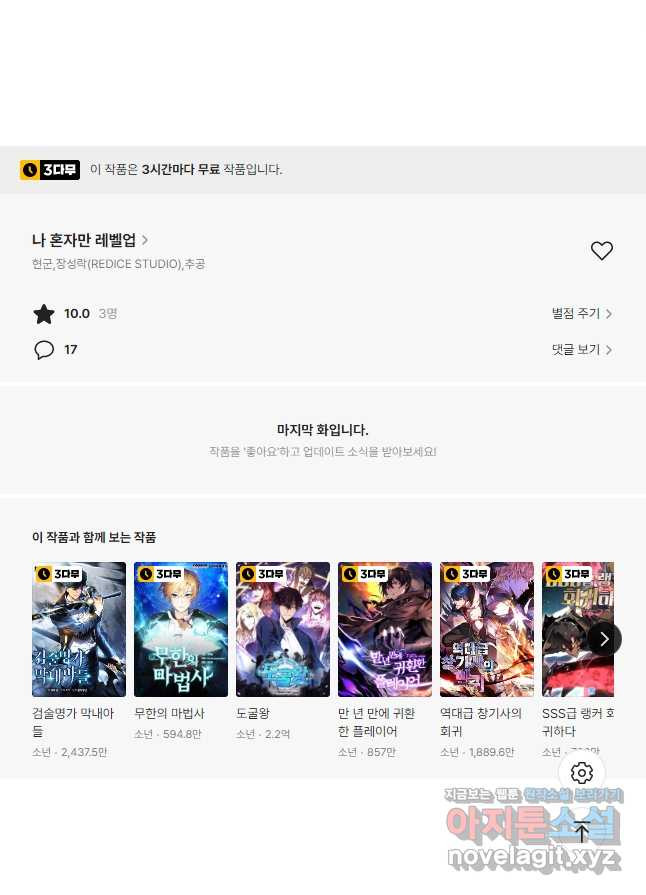Jump to top with the up arrow
This screenshot has height=895, width=646.
[x=582, y=831]
